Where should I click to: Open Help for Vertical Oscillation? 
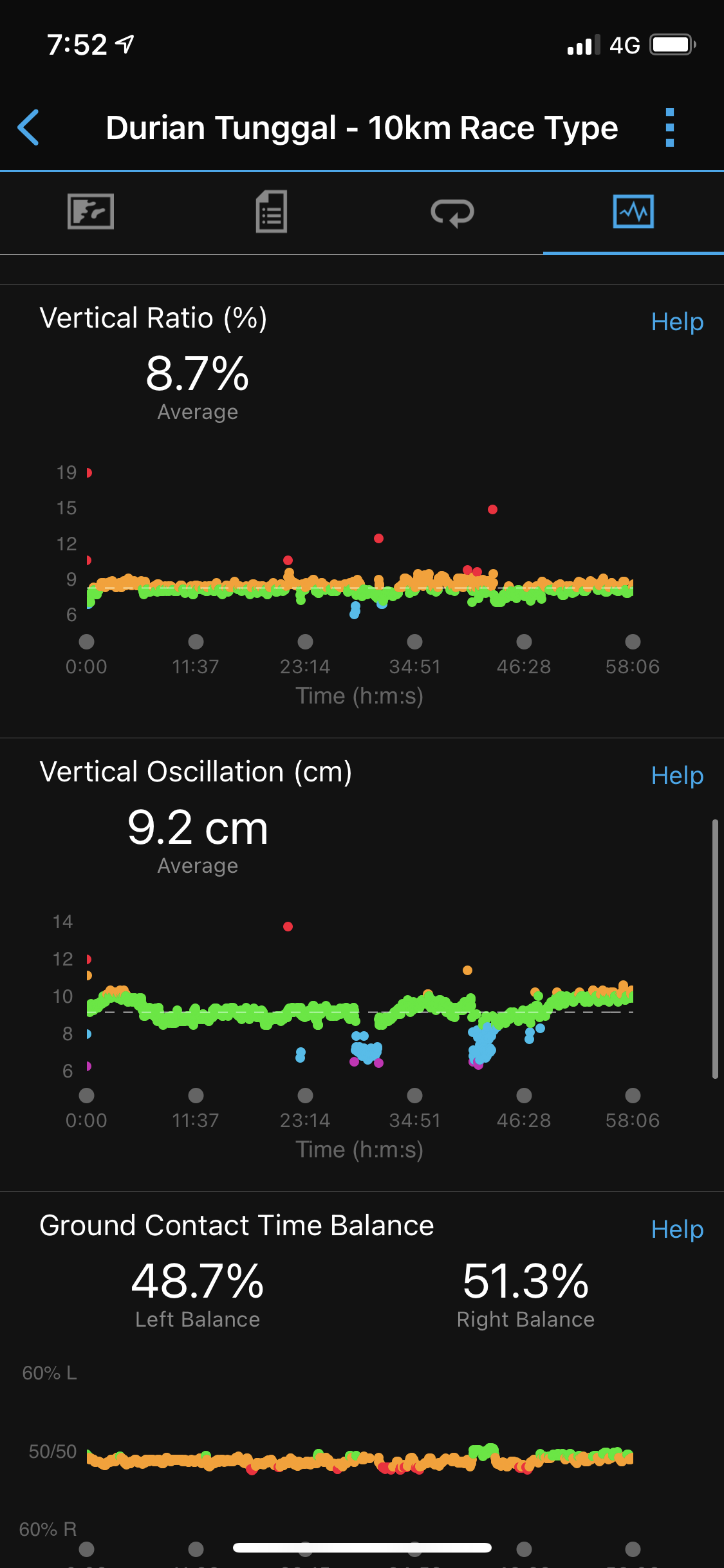pos(676,776)
